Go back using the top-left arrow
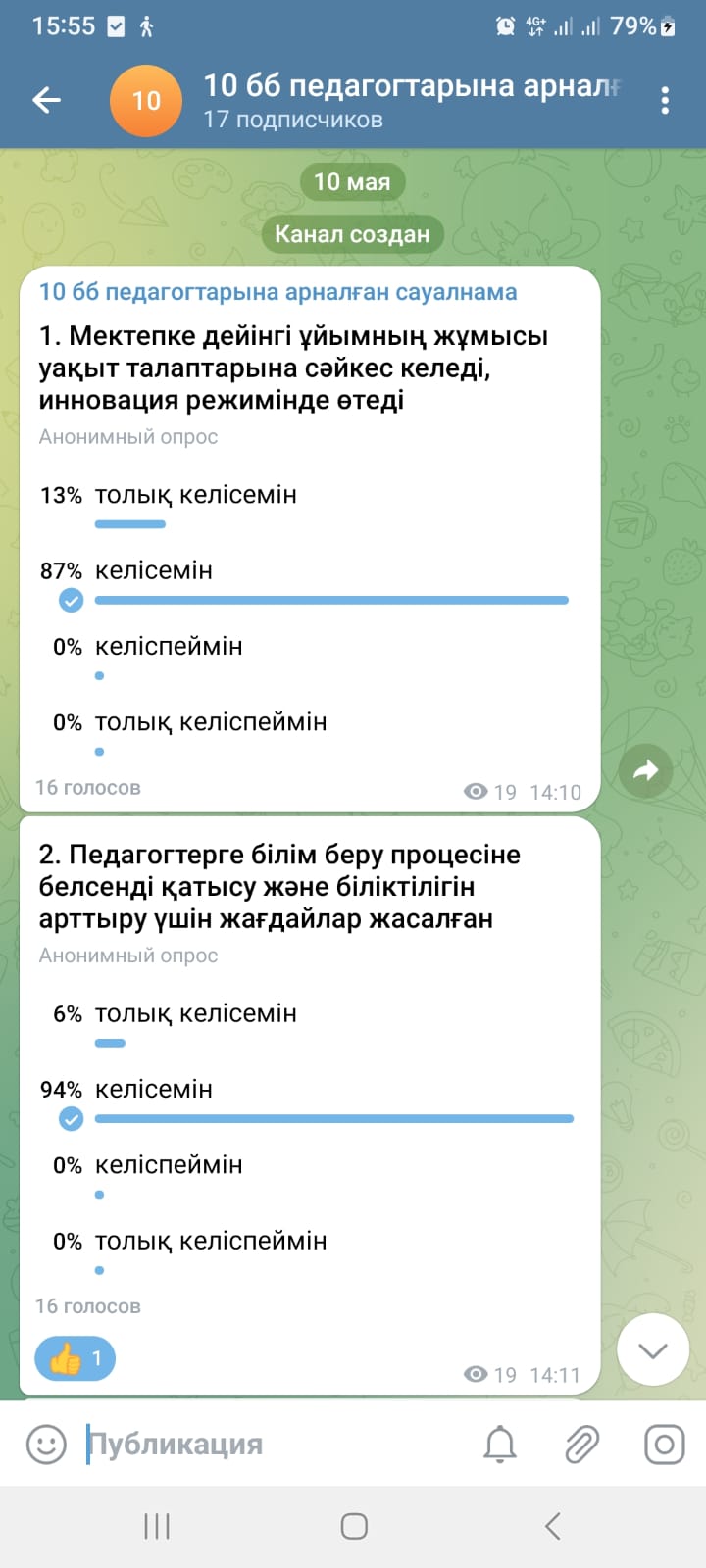 click(46, 100)
